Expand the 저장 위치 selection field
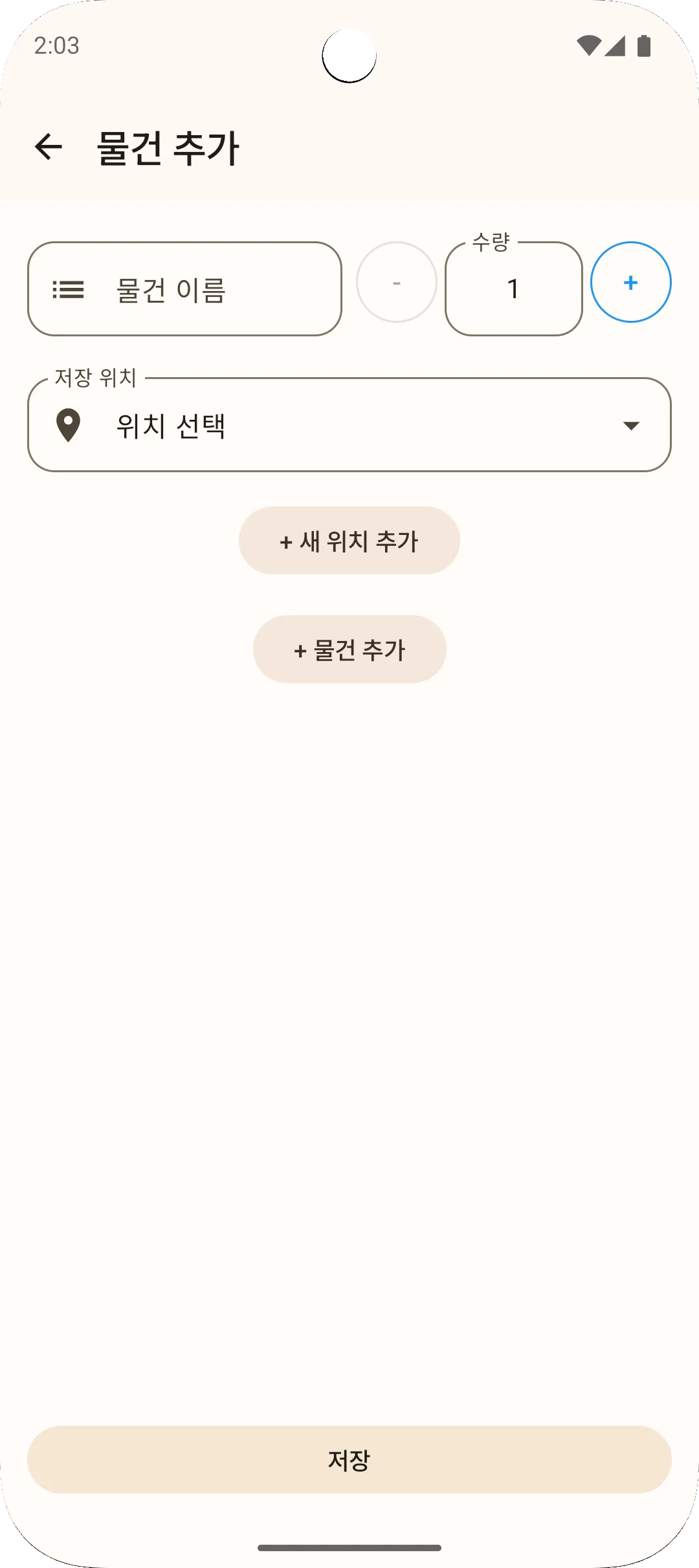 pyautogui.click(x=349, y=426)
